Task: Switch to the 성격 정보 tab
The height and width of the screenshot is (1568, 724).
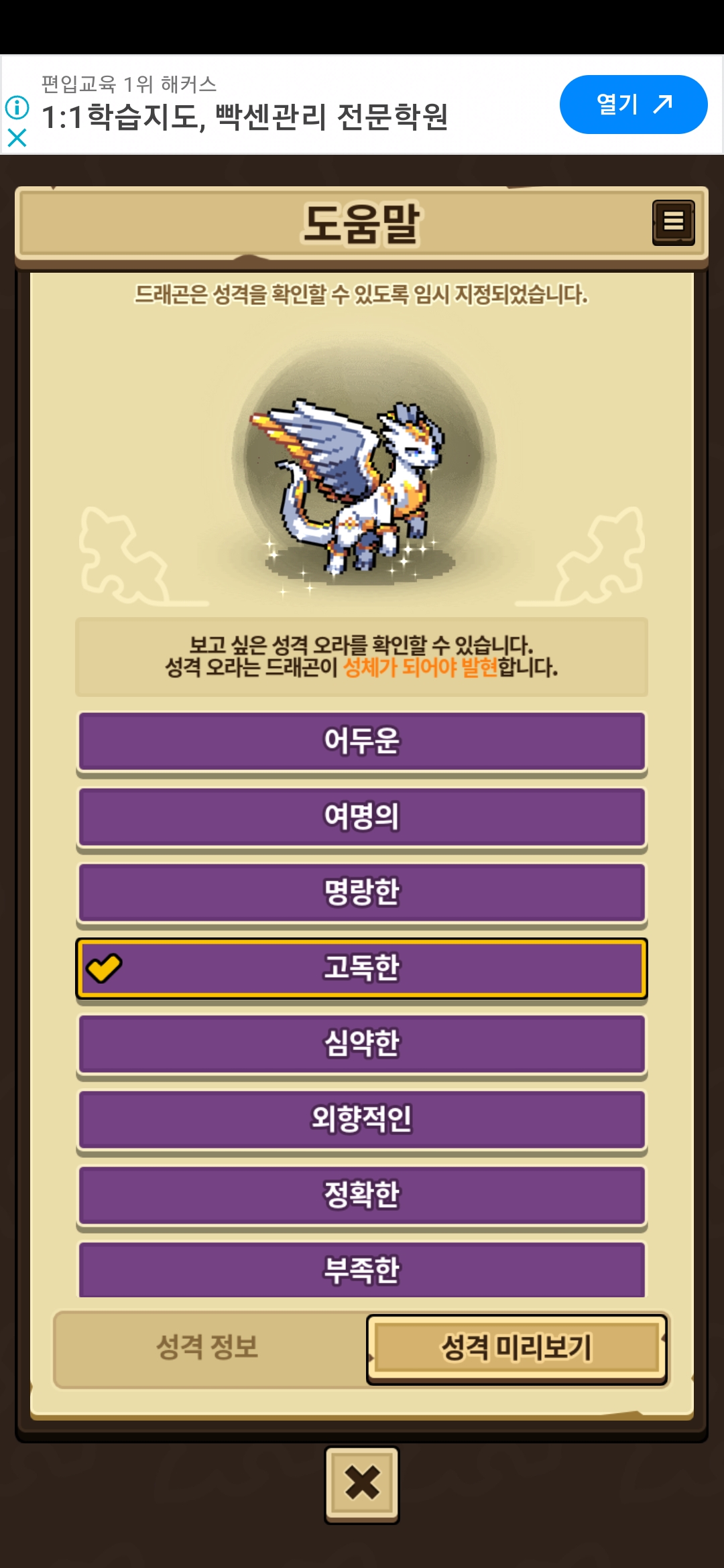Action: (x=209, y=1348)
